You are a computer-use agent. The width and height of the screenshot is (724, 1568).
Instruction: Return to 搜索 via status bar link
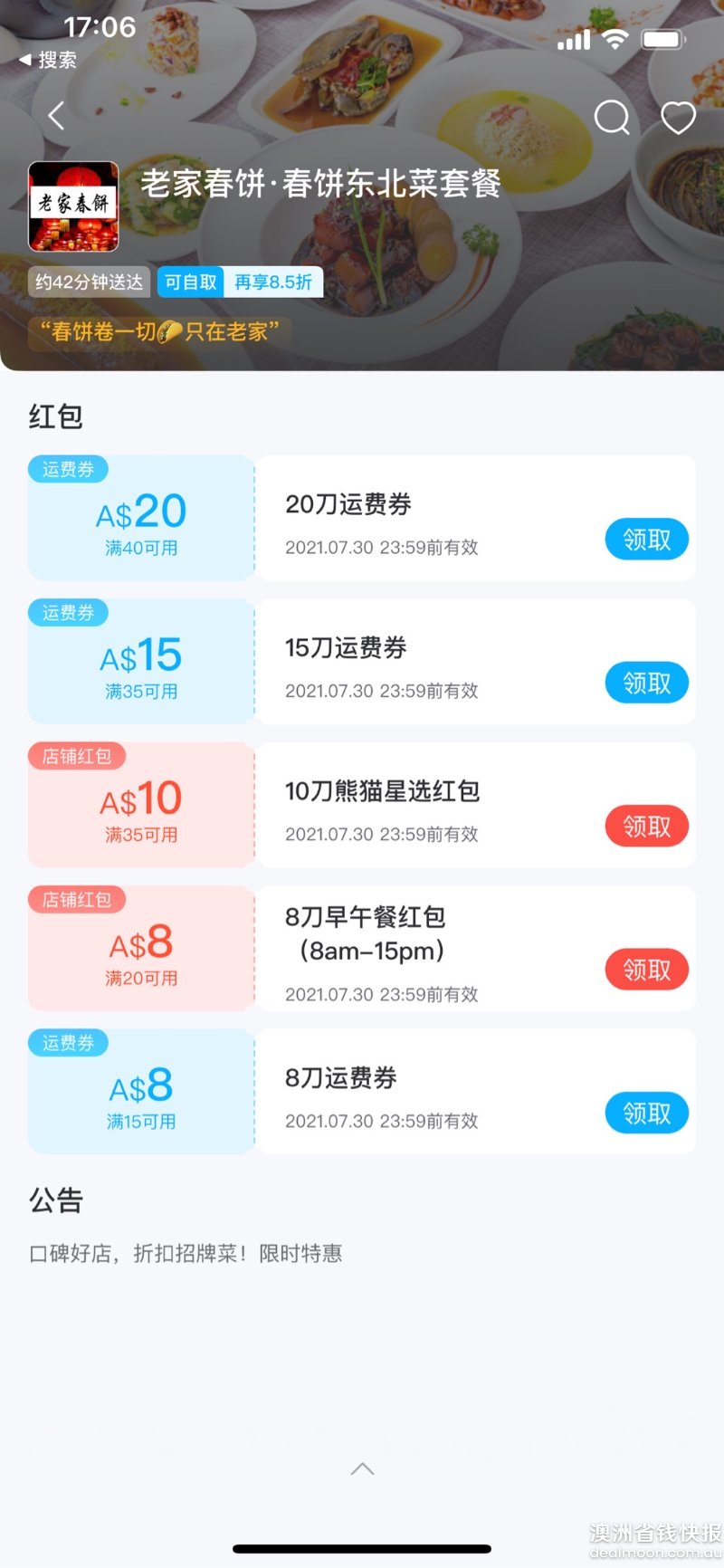click(48, 60)
